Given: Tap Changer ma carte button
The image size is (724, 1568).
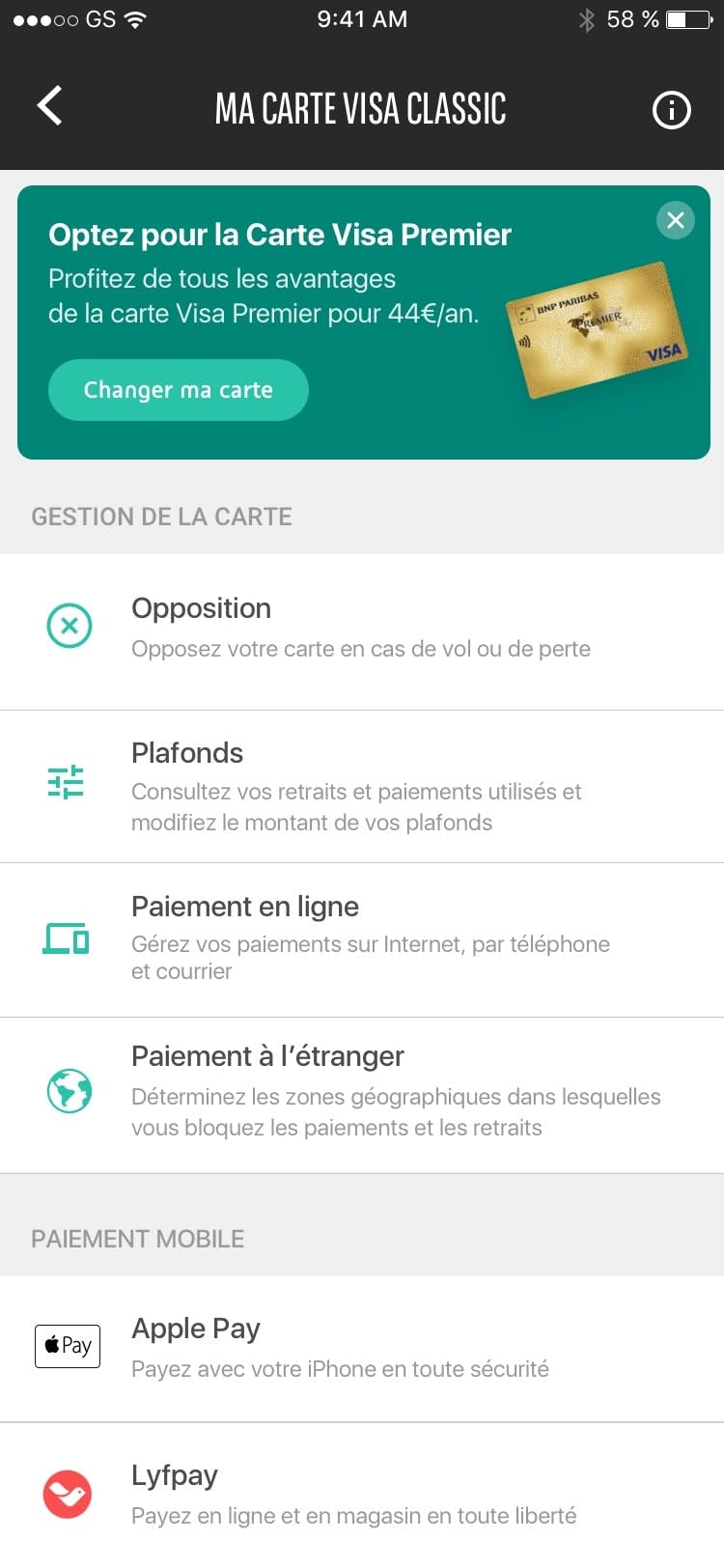Looking at the screenshot, I should (x=179, y=390).
